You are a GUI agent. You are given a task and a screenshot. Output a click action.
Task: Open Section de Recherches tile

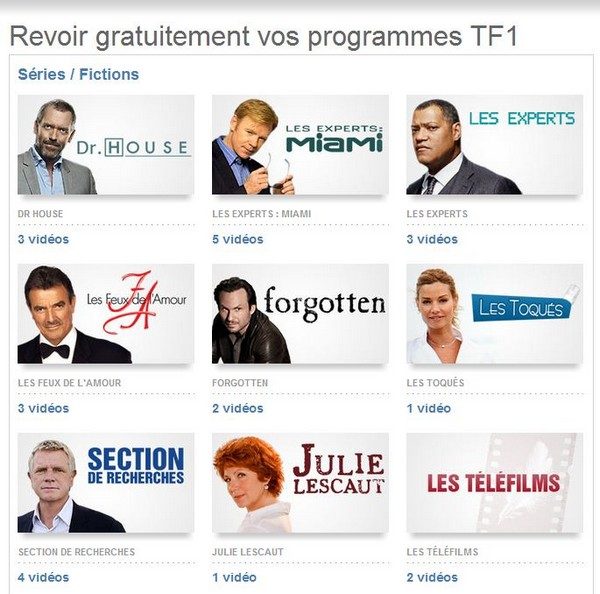pyautogui.click(x=105, y=483)
